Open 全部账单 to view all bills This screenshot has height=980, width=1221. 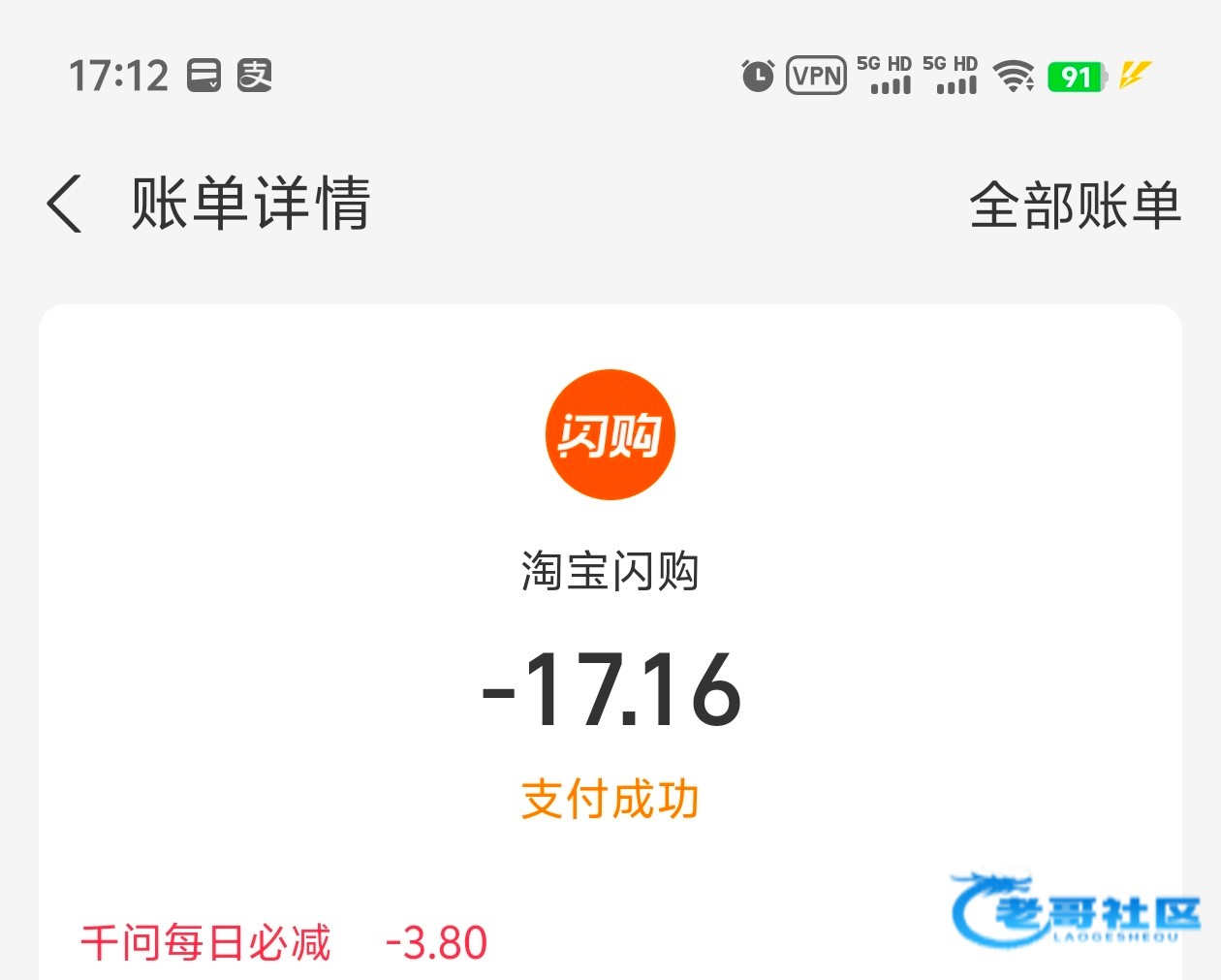coord(1075,205)
